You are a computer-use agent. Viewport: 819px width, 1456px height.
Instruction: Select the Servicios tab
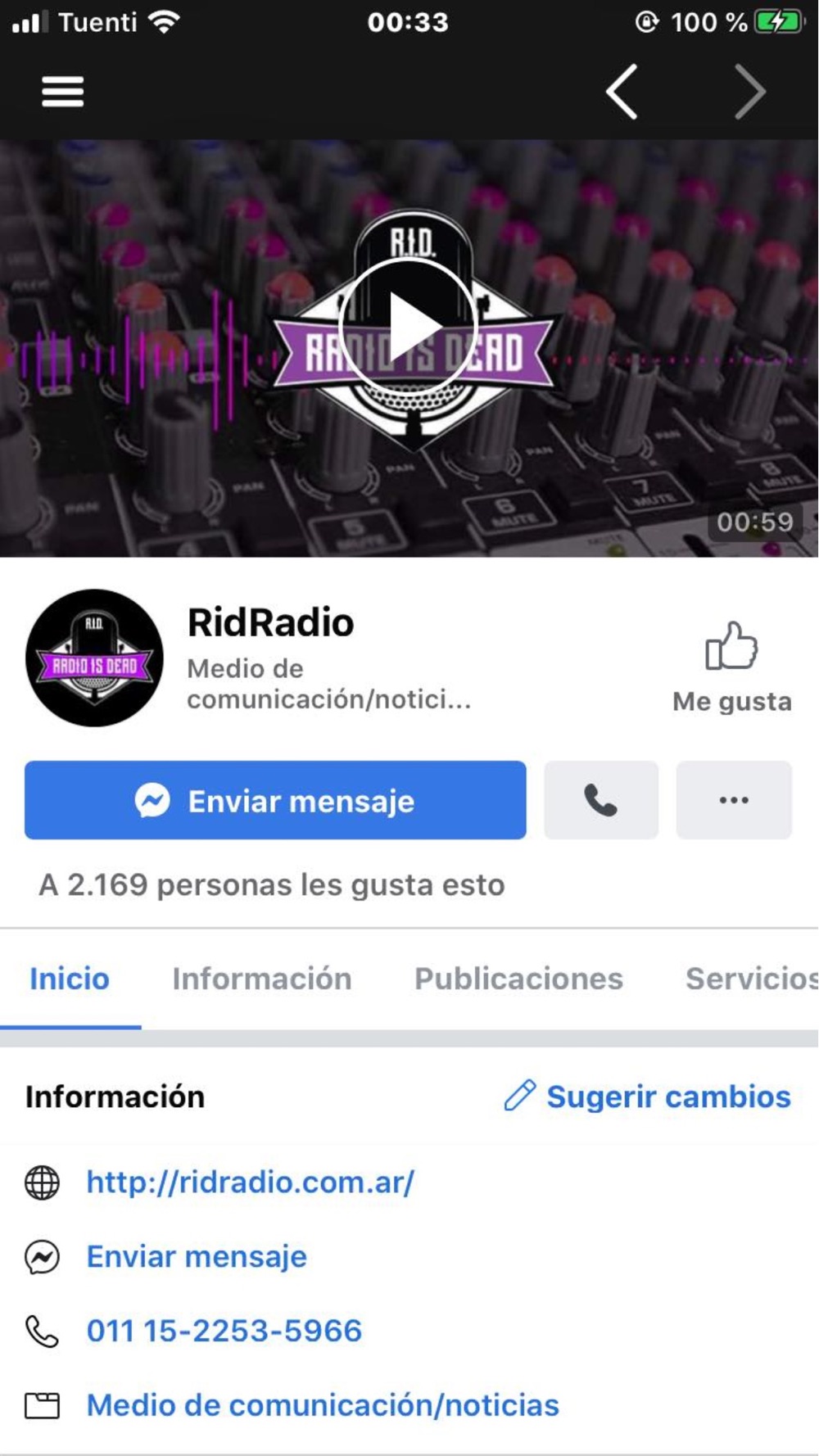pos(749,979)
